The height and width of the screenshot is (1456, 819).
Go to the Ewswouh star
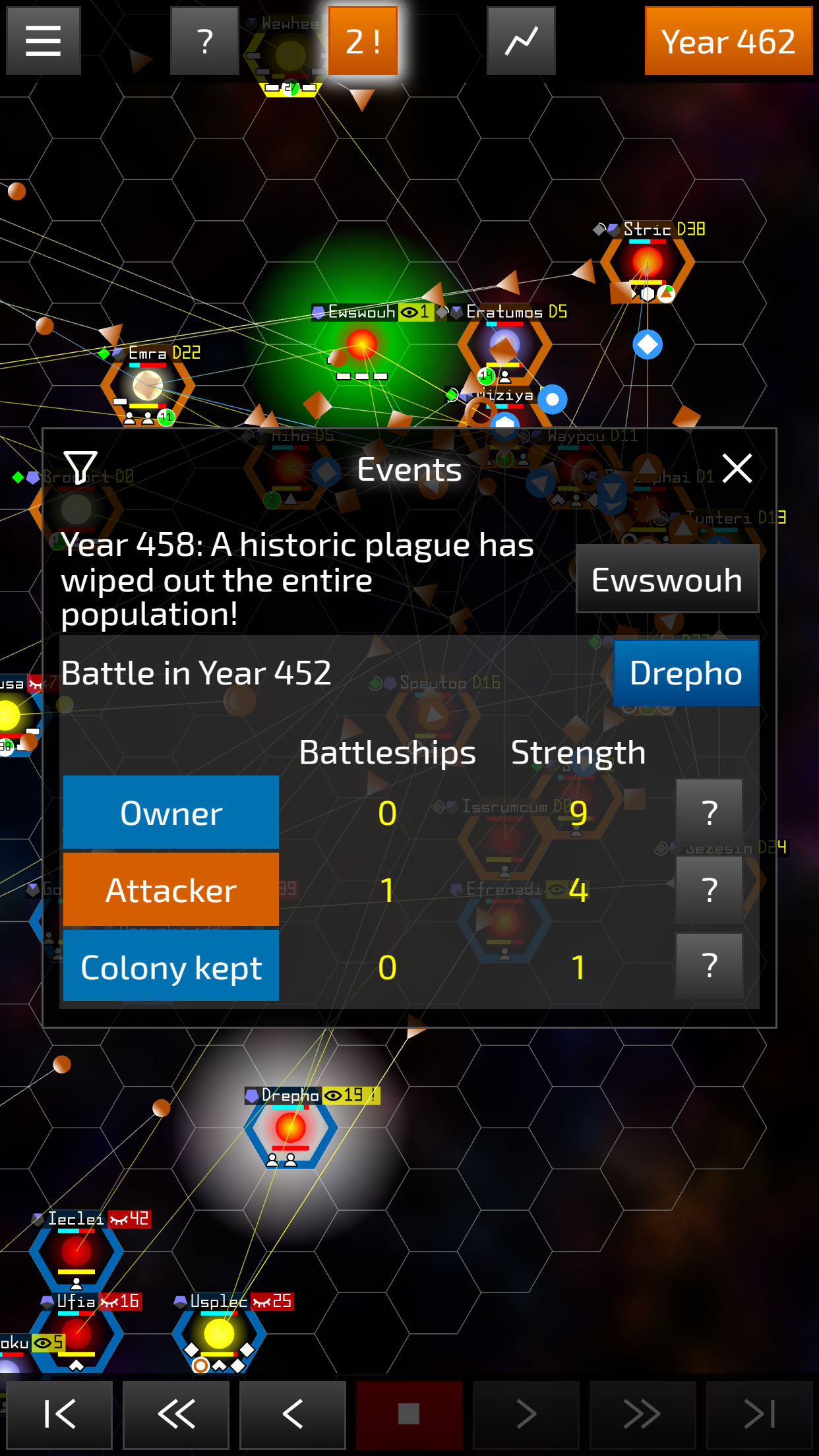pyautogui.click(x=667, y=580)
